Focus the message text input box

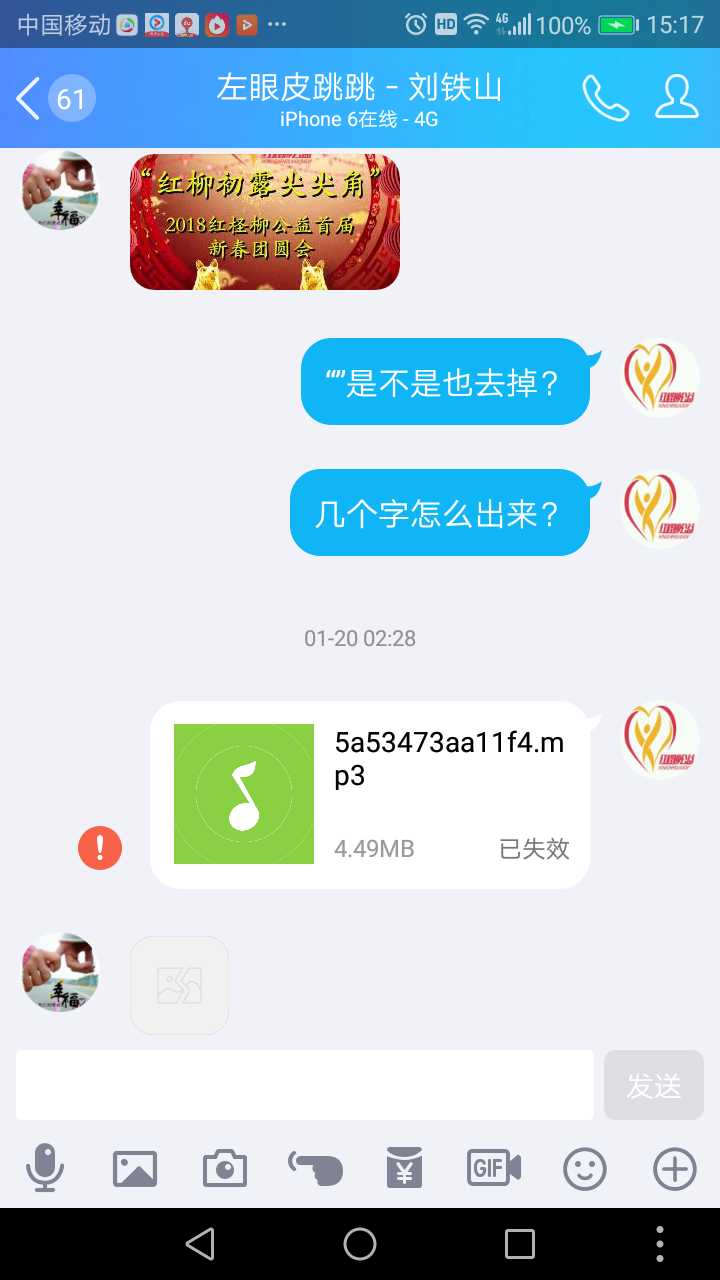pos(305,1085)
